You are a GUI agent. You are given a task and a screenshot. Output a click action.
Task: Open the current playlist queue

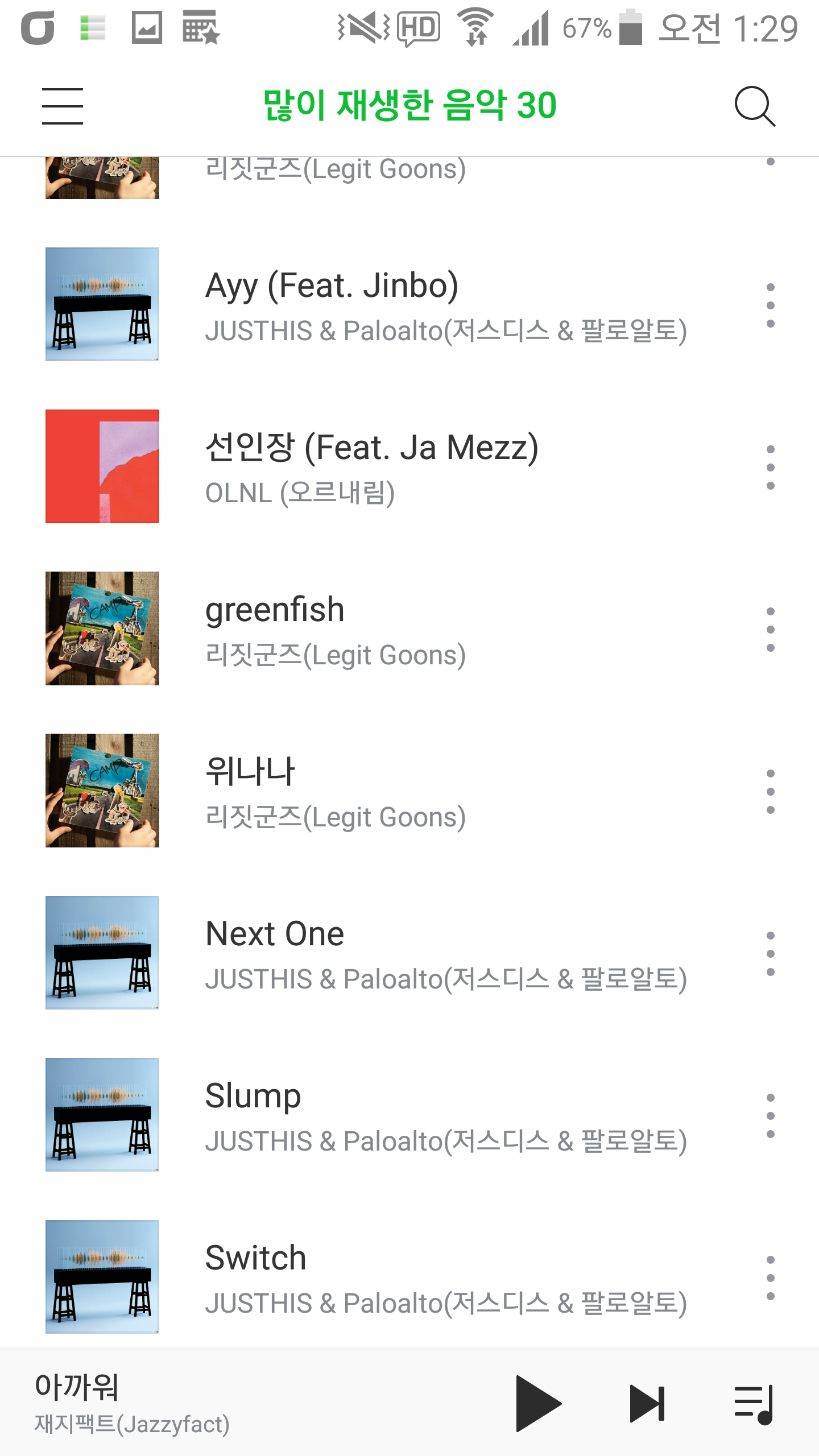(x=753, y=1403)
